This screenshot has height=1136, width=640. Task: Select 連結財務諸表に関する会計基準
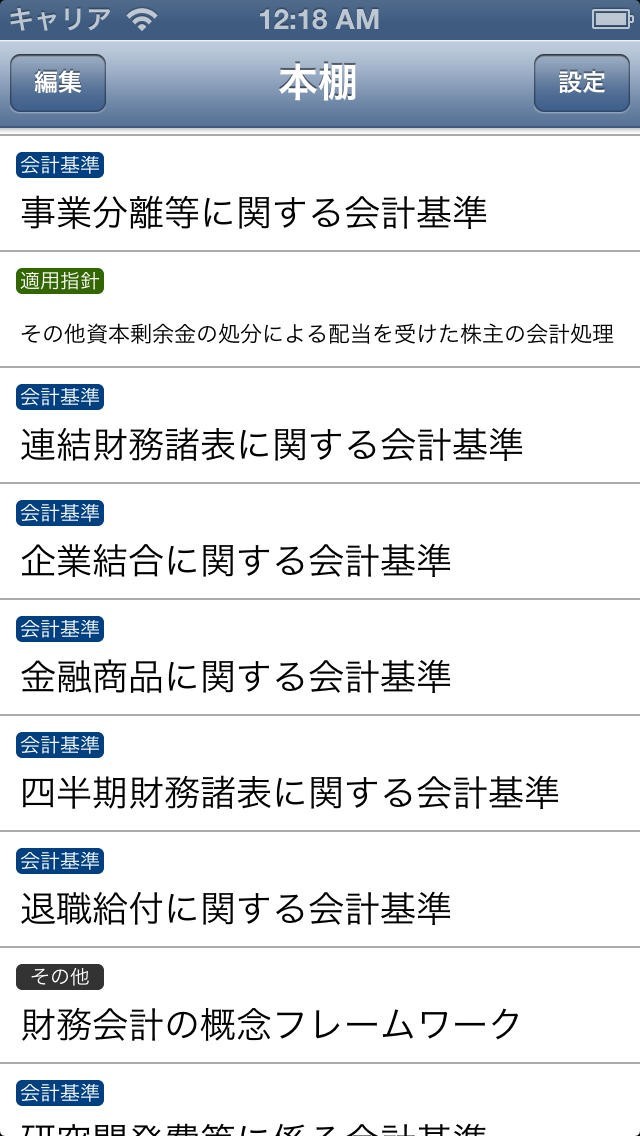coord(272,444)
